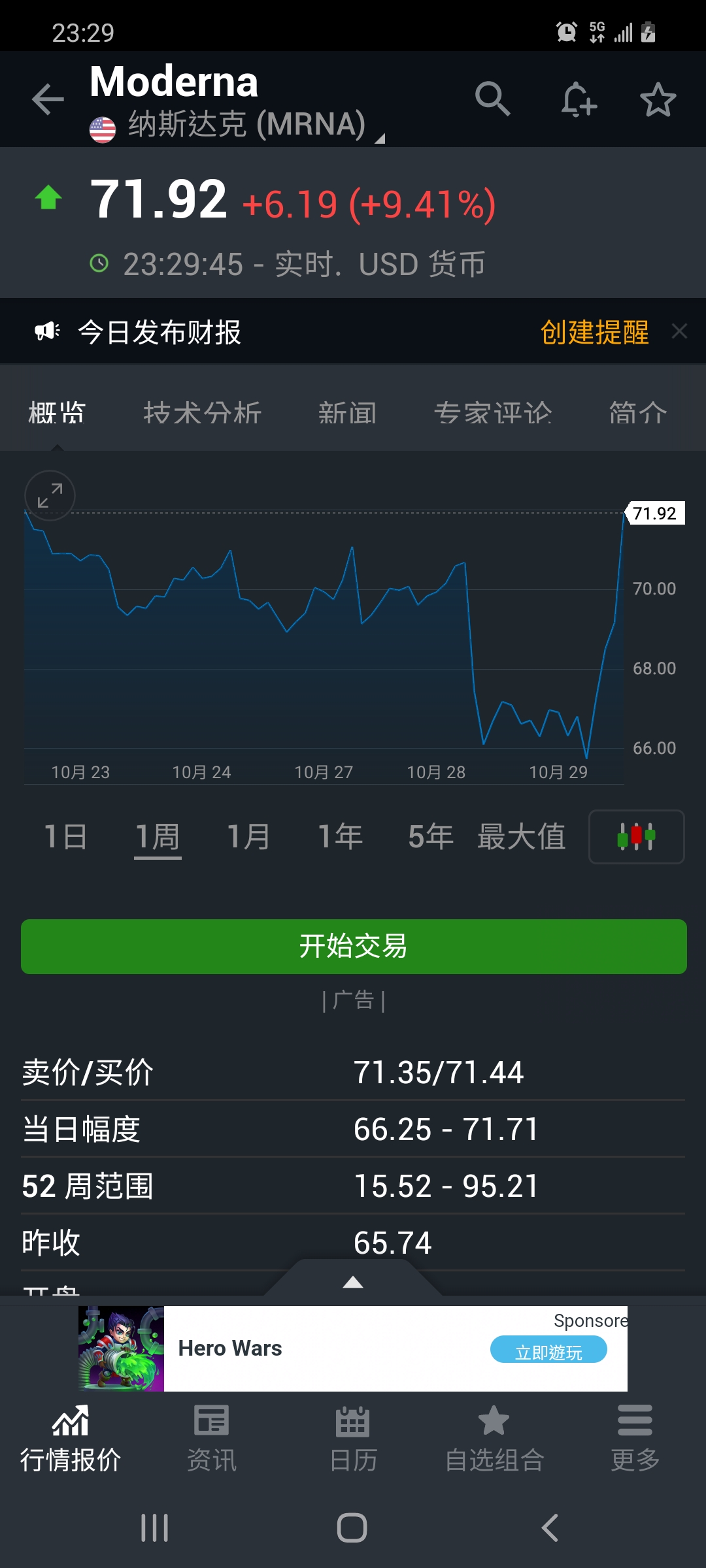This screenshot has width=706, height=1568.
Task: Expand the chart to fullscreen
Action: pyautogui.click(x=50, y=495)
